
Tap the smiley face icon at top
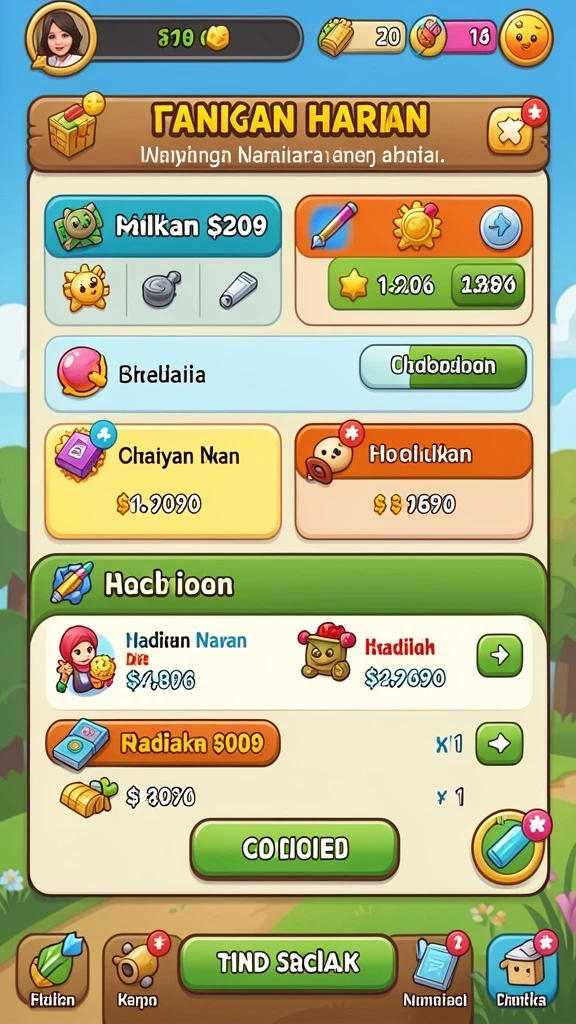tap(526, 38)
